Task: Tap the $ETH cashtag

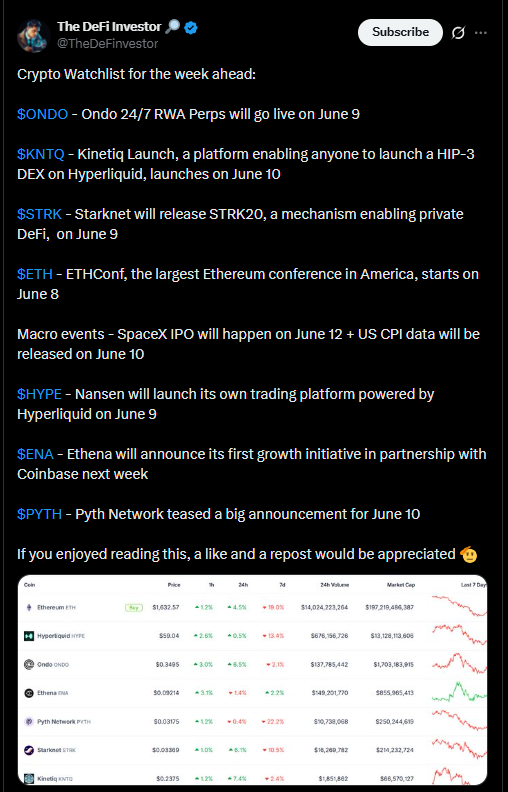Action: (35, 274)
